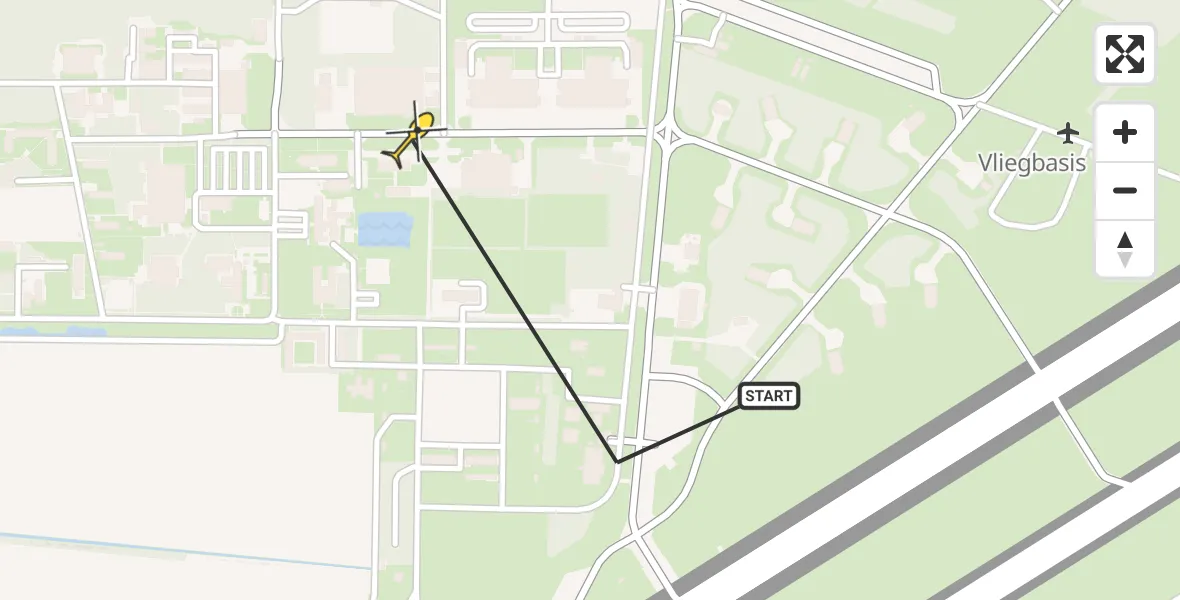Image resolution: width=1180 pixels, height=600 pixels.
Task: Tap the yellow helicopter marker
Action: (x=414, y=136)
